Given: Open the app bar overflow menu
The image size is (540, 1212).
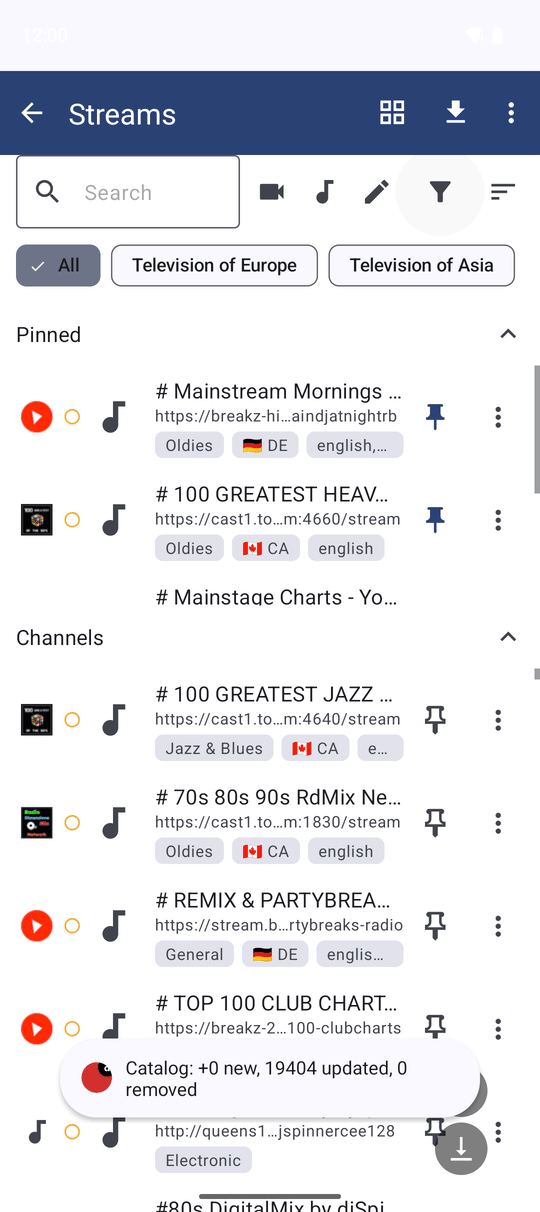Looking at the screenshot, I should [511, 113].
